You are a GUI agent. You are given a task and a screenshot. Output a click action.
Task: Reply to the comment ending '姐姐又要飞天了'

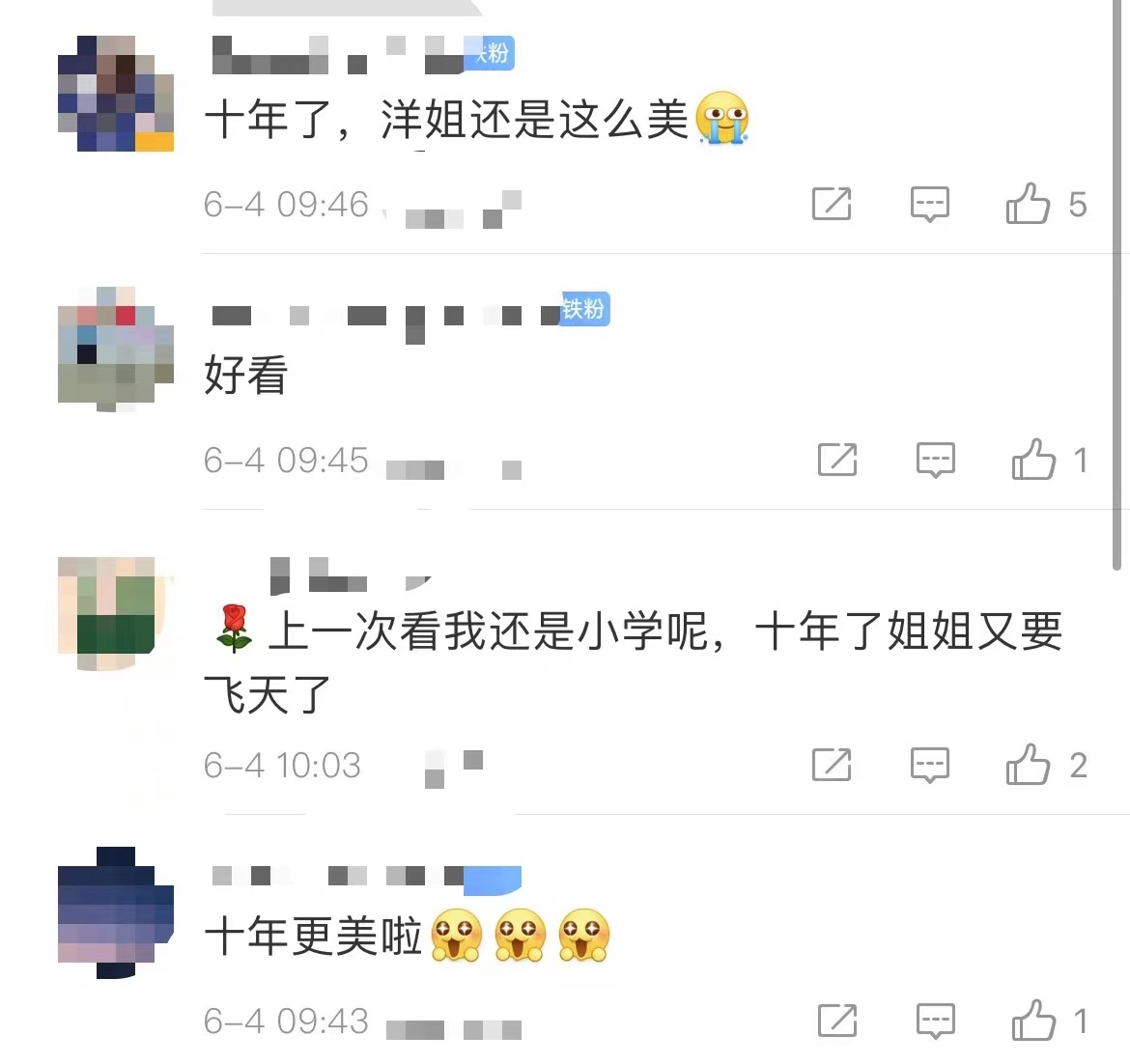tap(930, 765)
